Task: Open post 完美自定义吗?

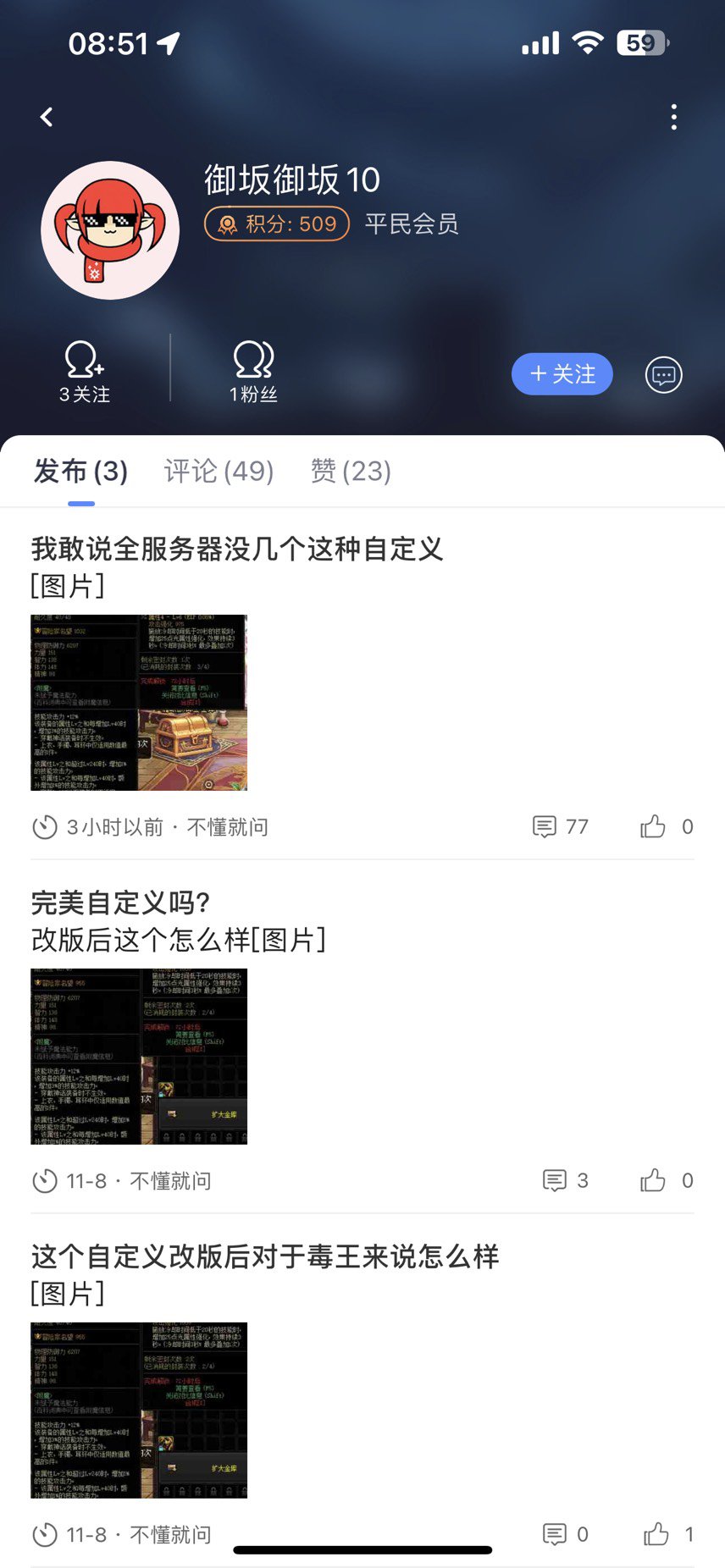Action: click(120, 903)
